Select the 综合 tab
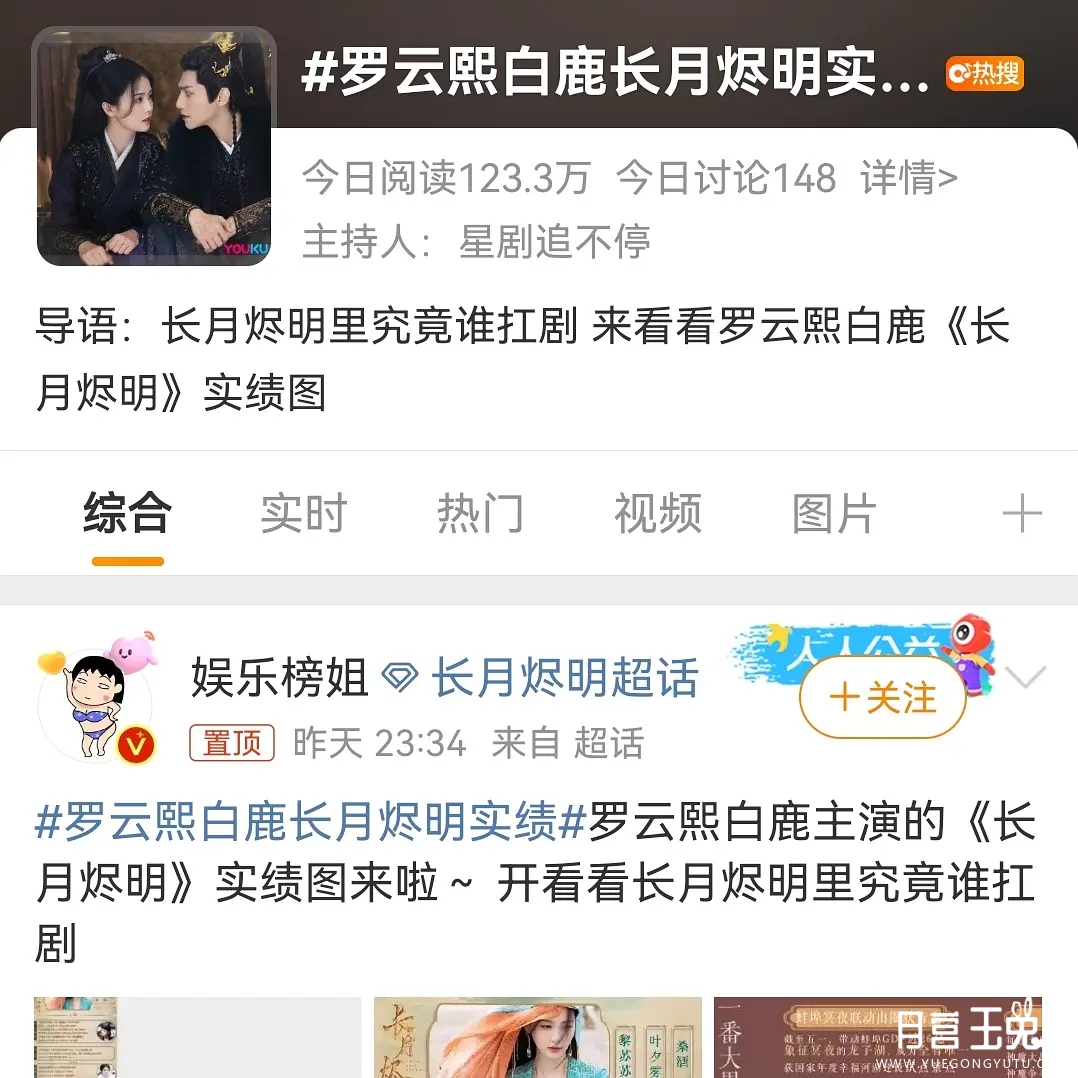 (127, 514)
